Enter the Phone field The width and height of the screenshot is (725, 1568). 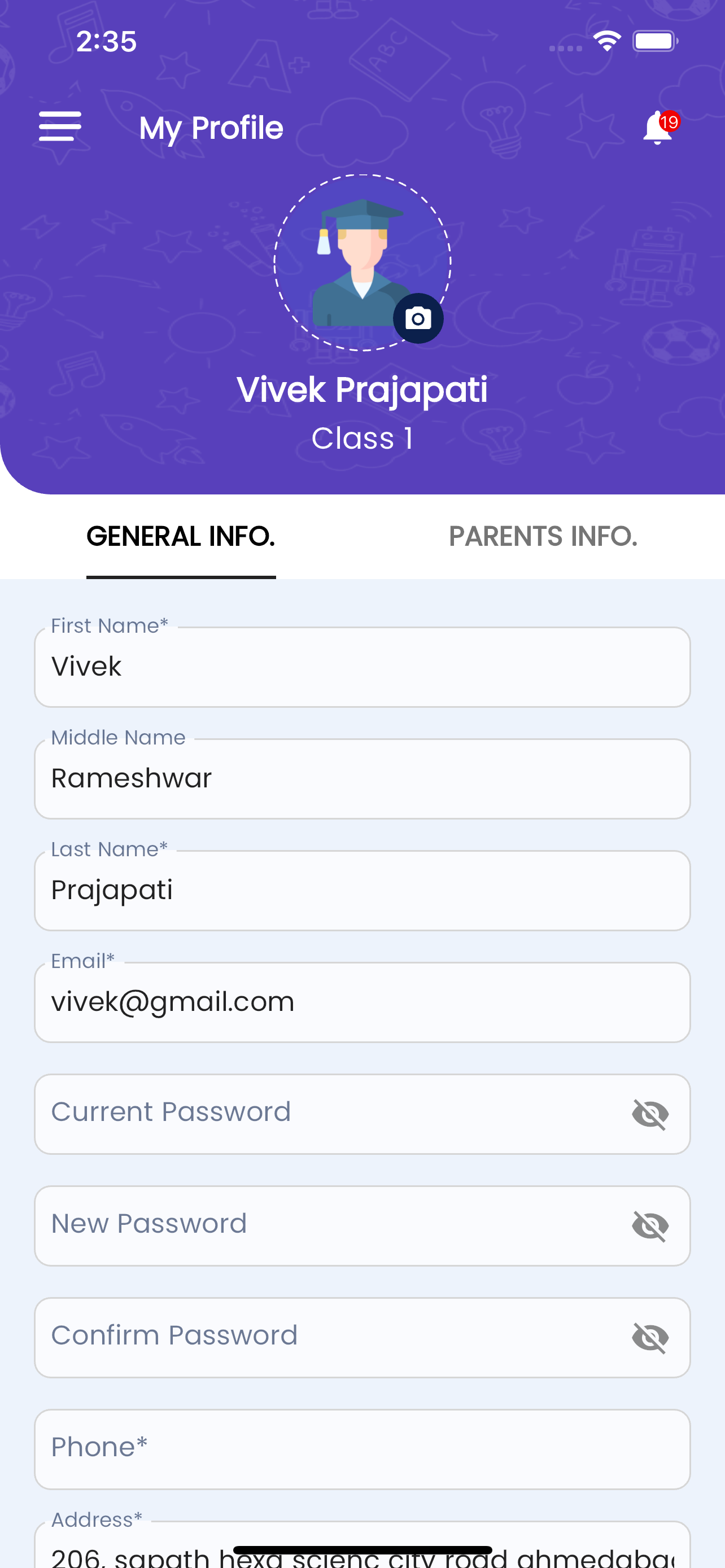[x=362, y=1449]
